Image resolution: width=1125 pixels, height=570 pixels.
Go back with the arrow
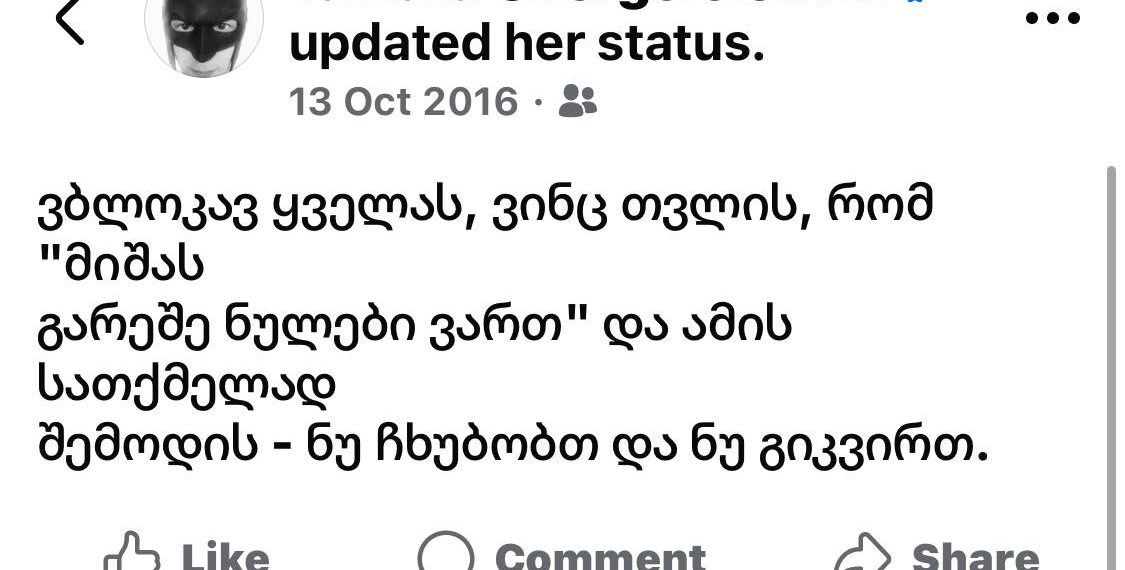[70, 22]
